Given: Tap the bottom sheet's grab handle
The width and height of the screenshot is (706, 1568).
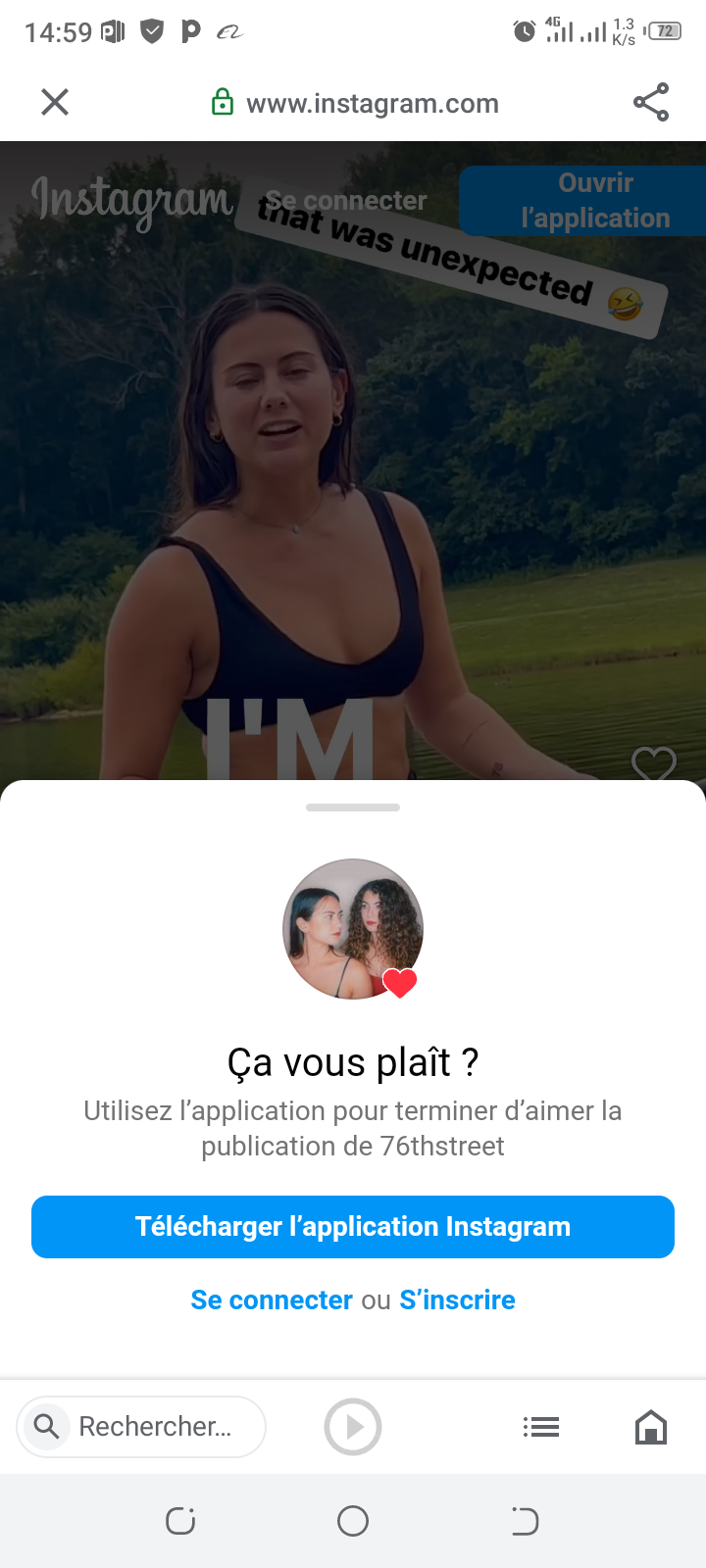Looking at the screenshot, I should click(353, 808).
